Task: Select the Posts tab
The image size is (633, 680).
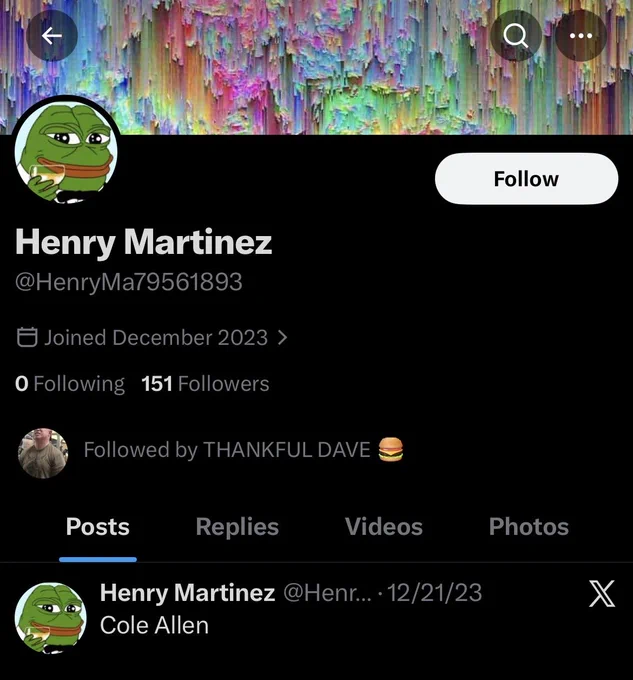Action: point(98,527)
